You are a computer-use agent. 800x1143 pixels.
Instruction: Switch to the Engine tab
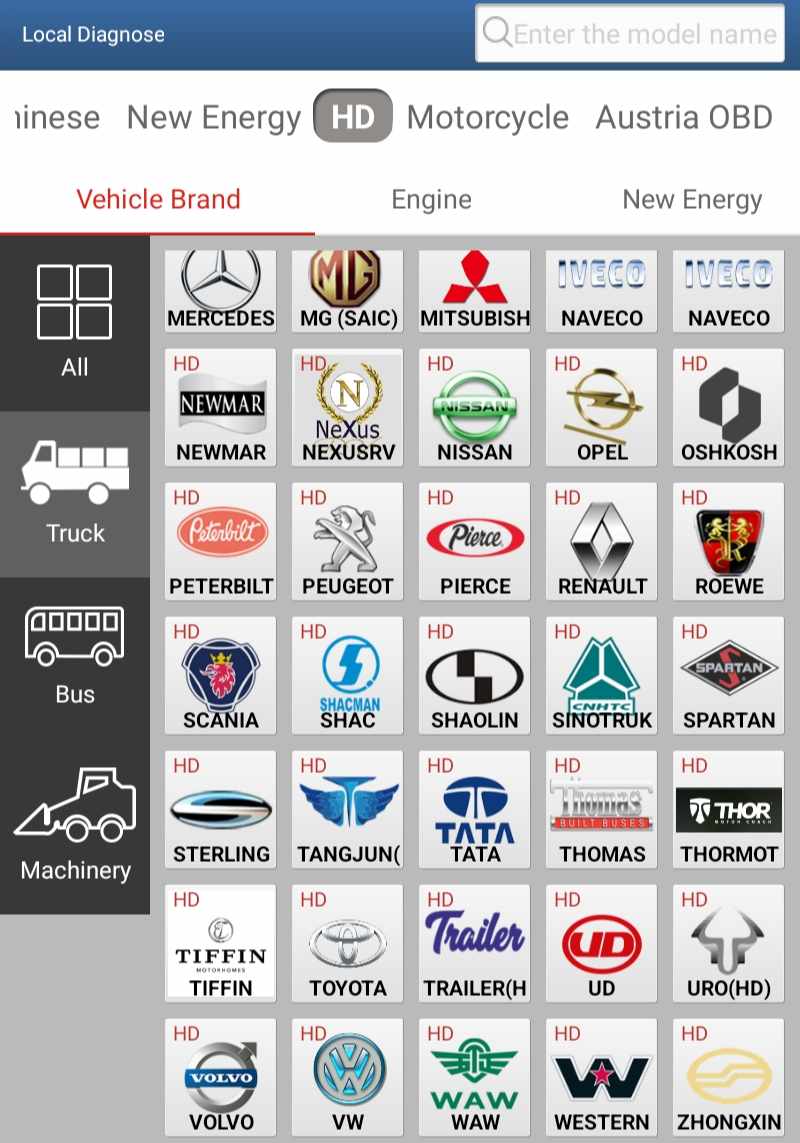(x=431, y=199)
